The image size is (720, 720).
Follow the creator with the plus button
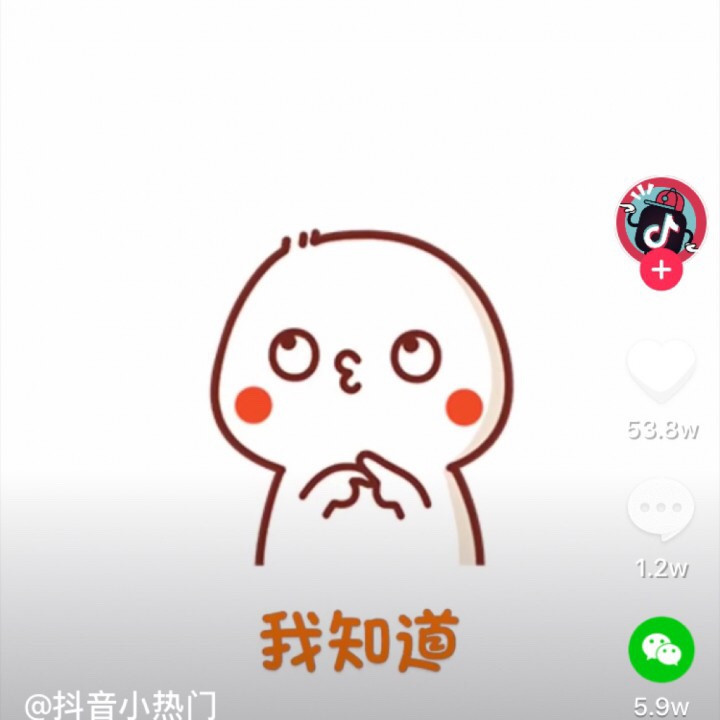(660, 270)
